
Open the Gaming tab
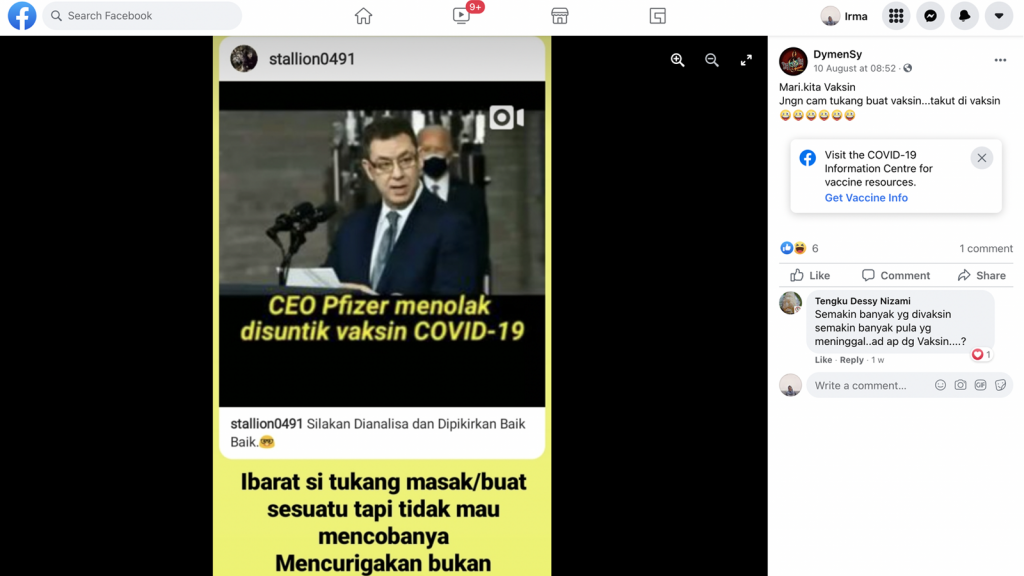[x=657, y=16]
